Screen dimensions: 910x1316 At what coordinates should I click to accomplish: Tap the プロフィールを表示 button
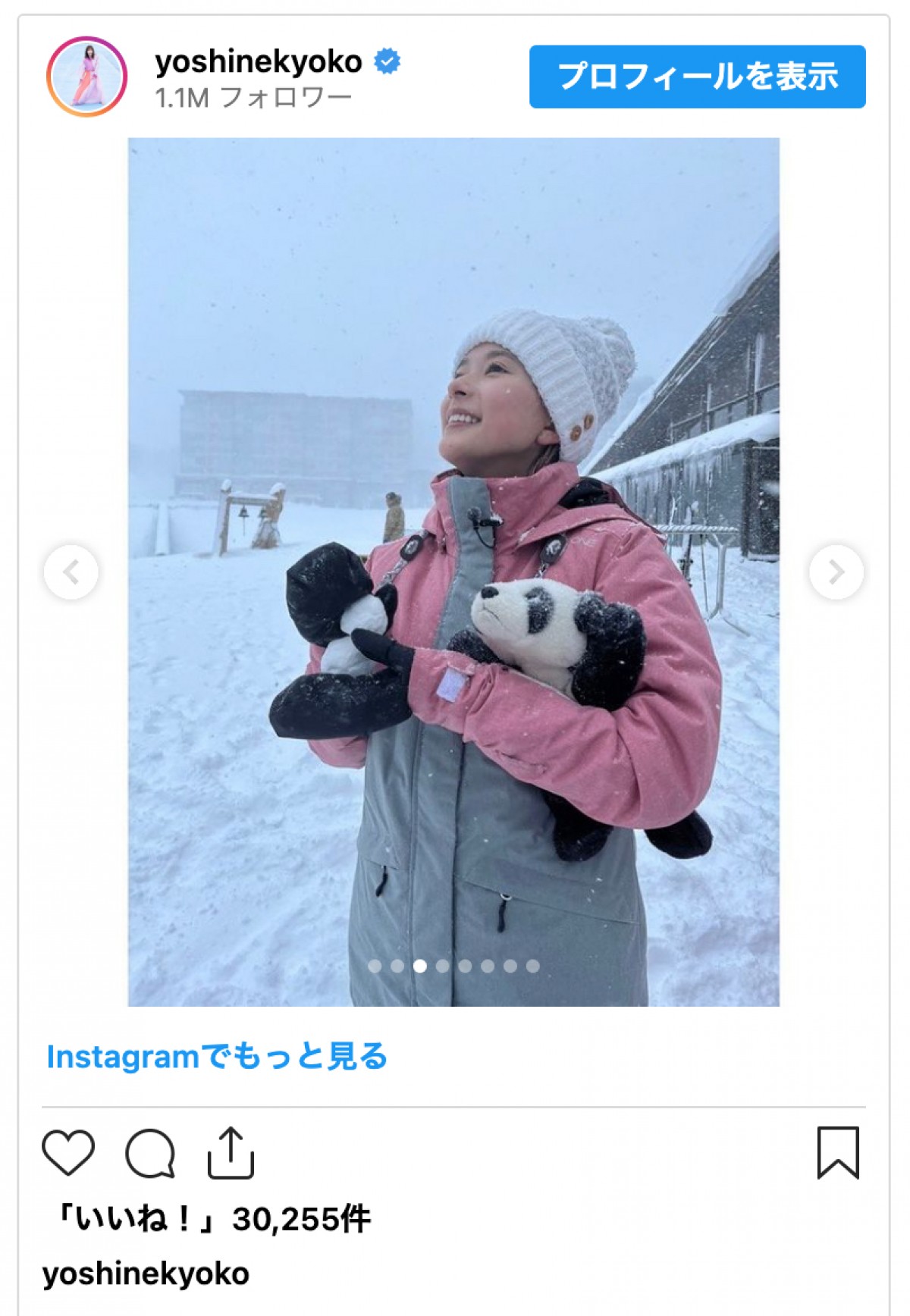(697, 77)
